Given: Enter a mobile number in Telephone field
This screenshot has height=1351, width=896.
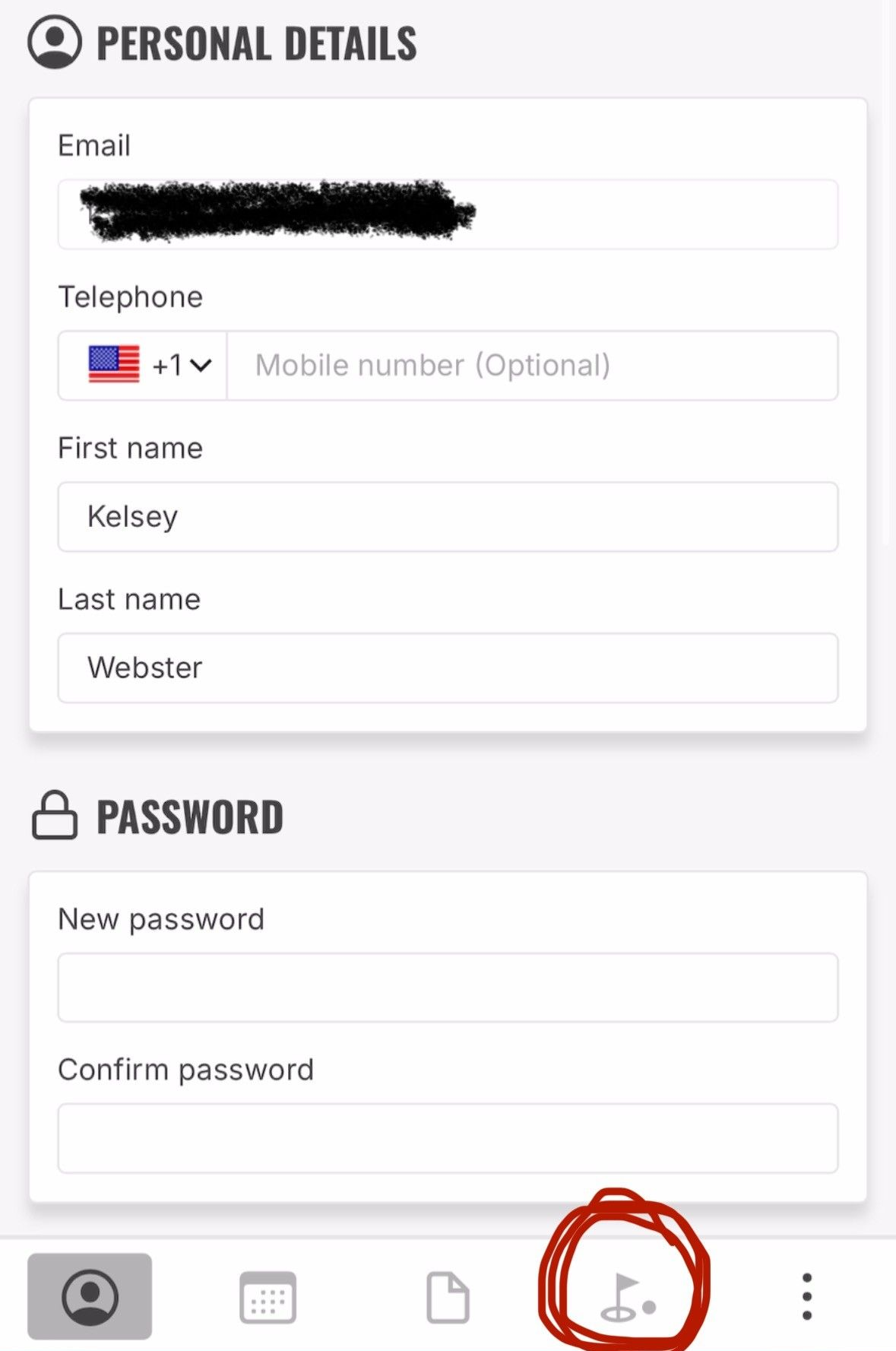Looking at the screenshot, I should click(x=532, y=366).
